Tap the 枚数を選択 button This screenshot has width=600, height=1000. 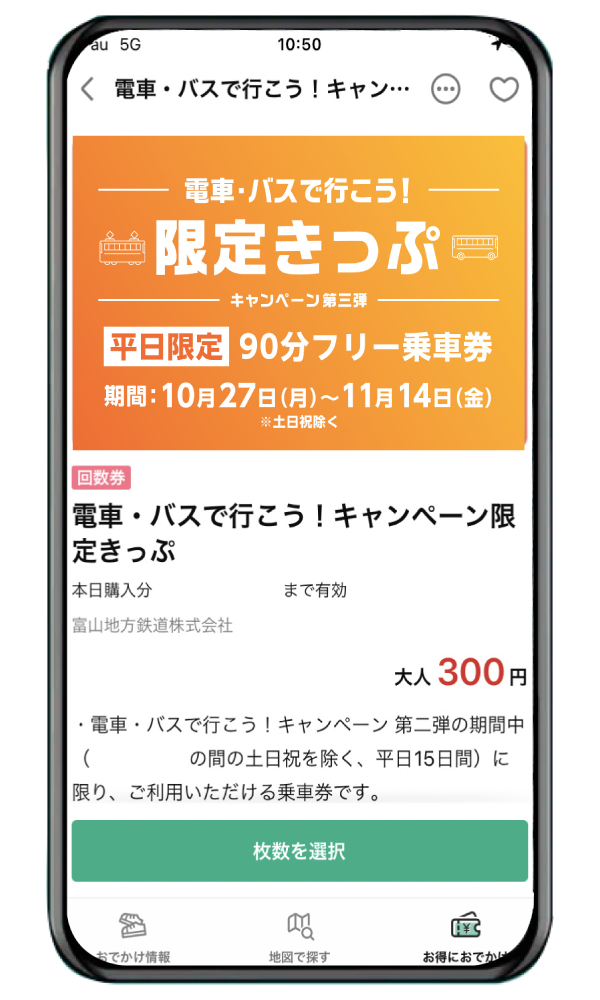click(x=299, y=851)
